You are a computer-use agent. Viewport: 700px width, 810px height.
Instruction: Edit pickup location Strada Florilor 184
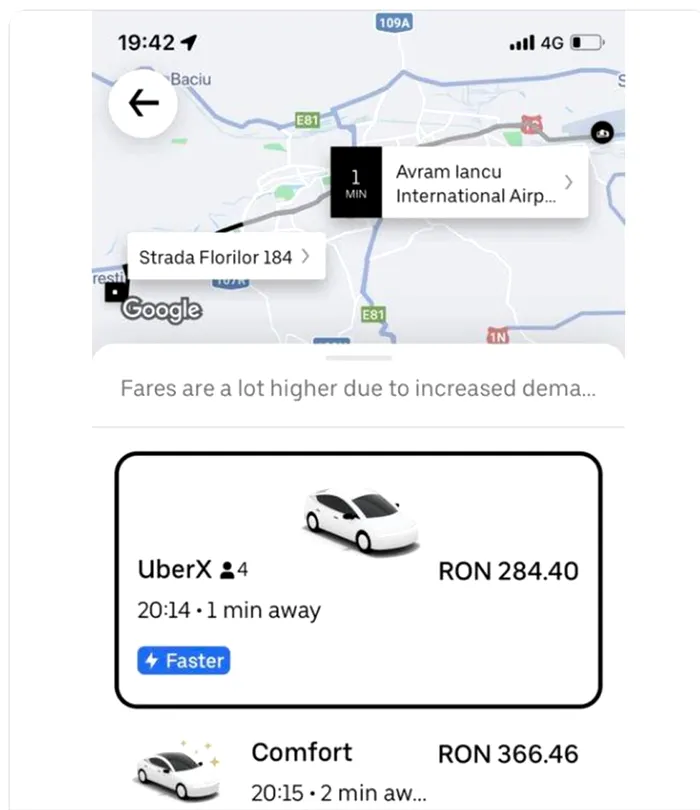pos(225,258)
